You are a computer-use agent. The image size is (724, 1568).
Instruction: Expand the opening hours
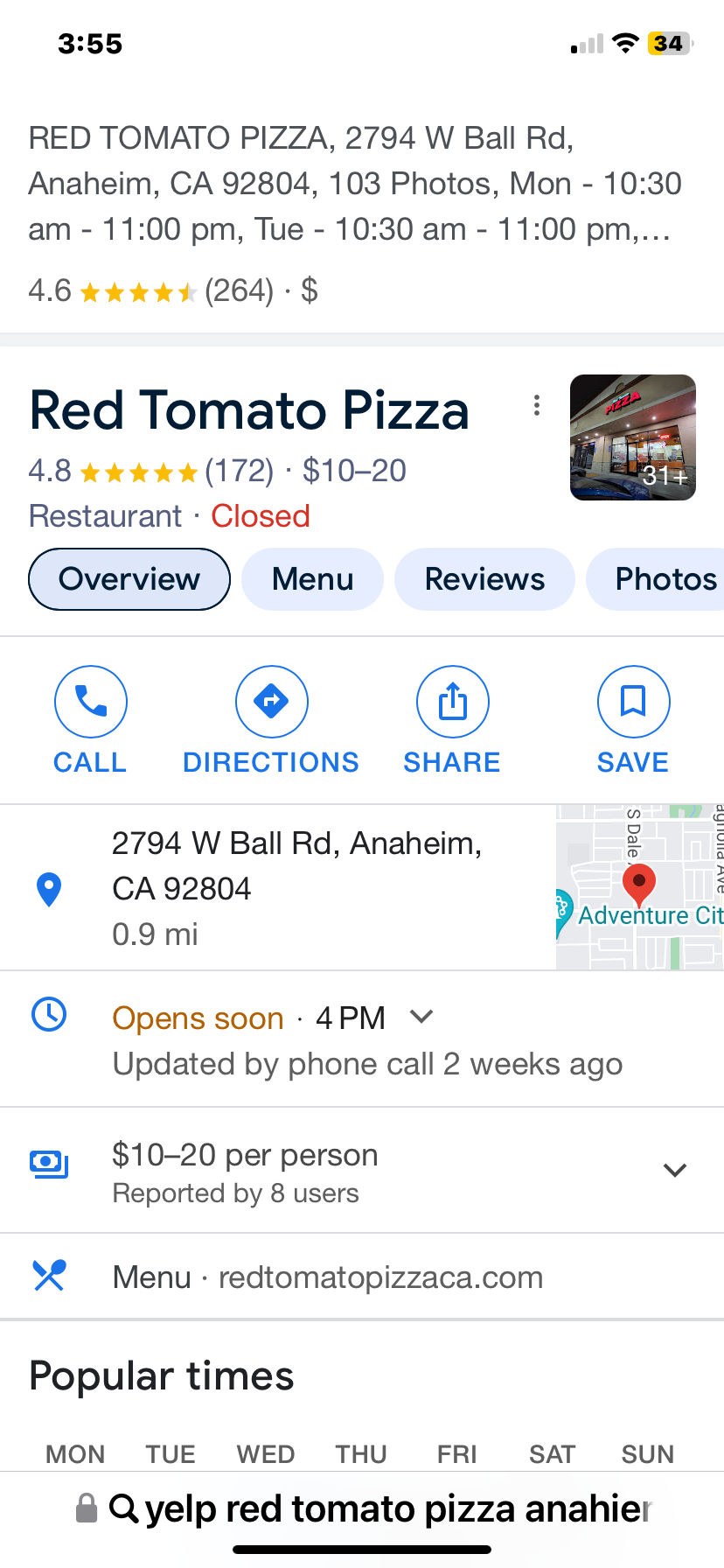click(421, 1017)
